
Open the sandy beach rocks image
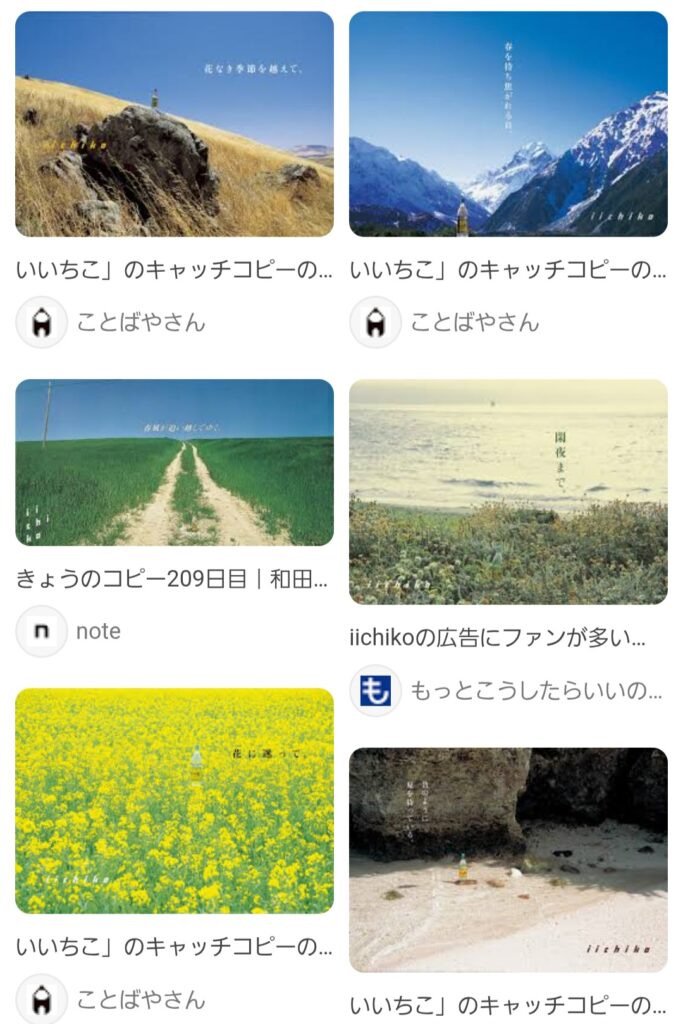508,859
